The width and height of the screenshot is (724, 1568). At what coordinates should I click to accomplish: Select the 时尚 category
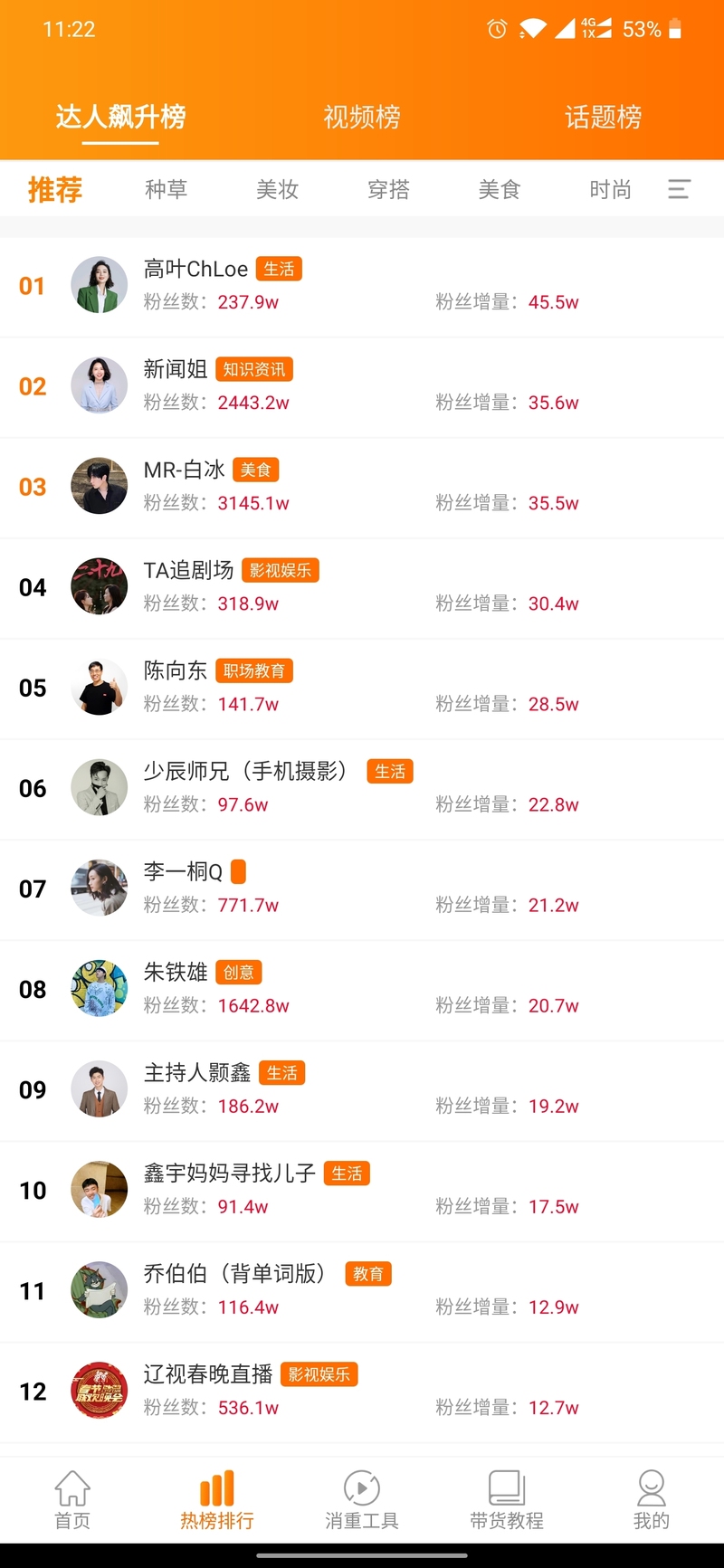tap(611, 189)
